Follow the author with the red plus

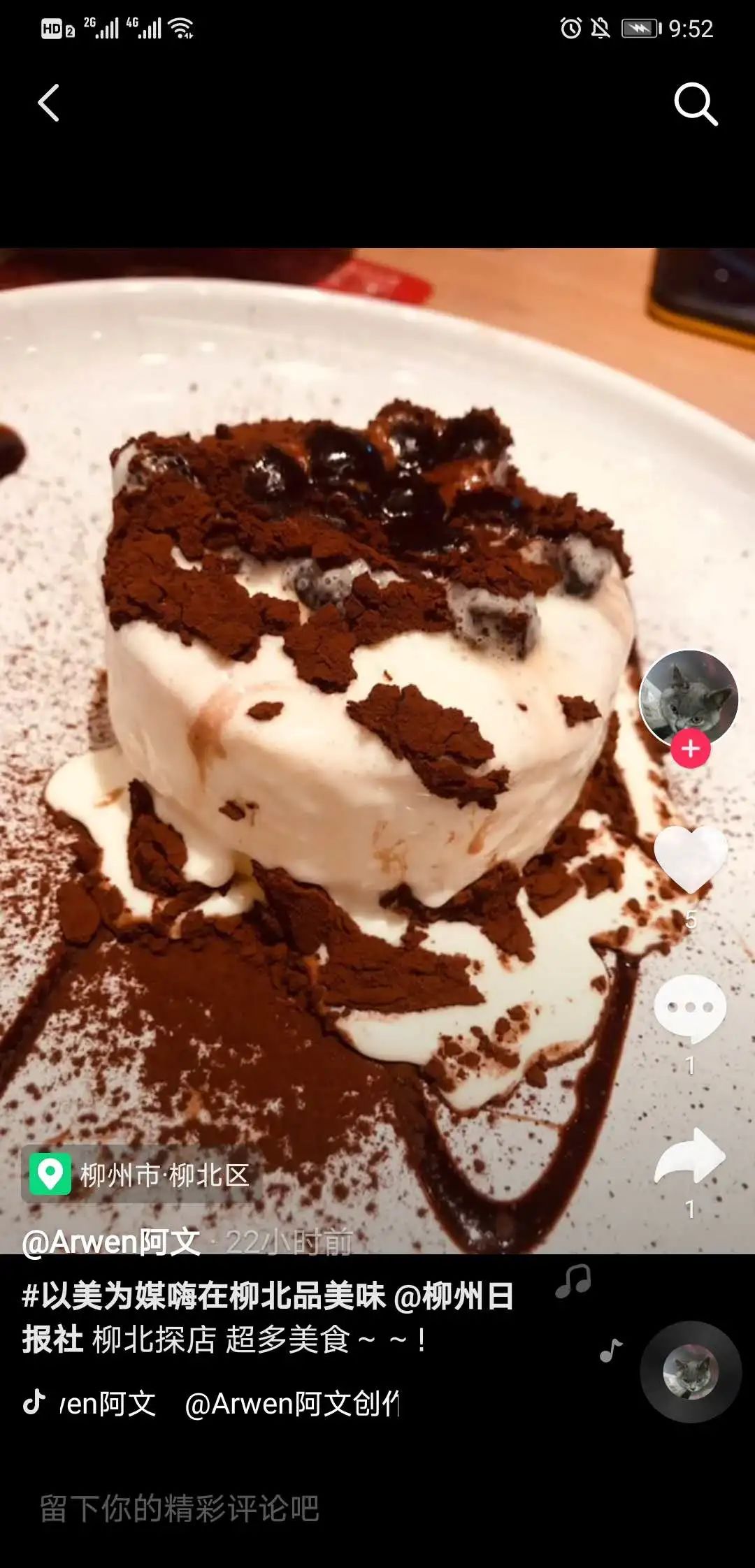click(x=691, y=748)
